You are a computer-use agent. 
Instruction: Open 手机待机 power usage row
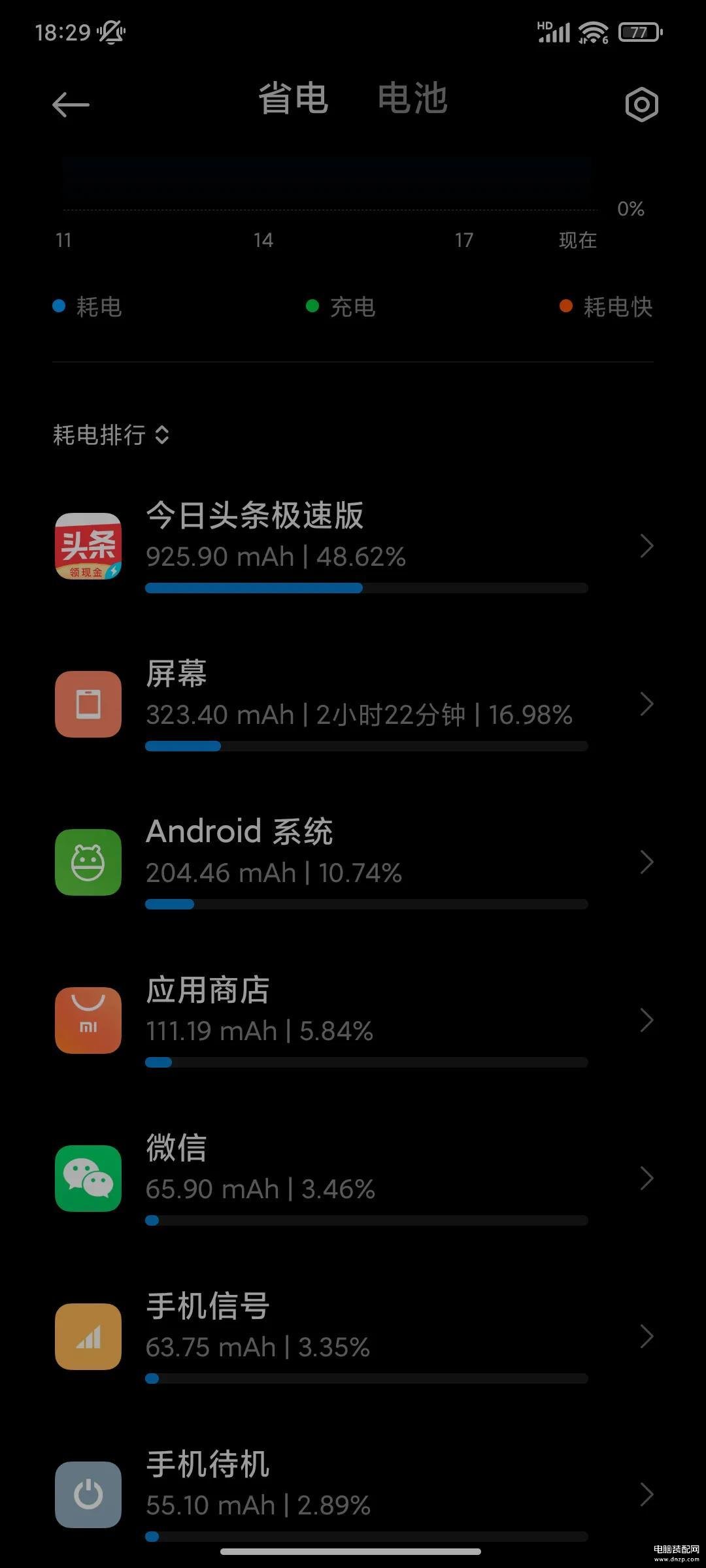(x=353, y=1495)
